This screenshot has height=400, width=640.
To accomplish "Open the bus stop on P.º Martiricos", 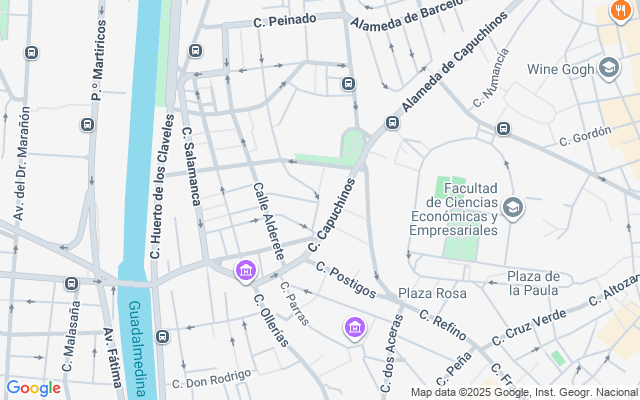I will 87,125.
